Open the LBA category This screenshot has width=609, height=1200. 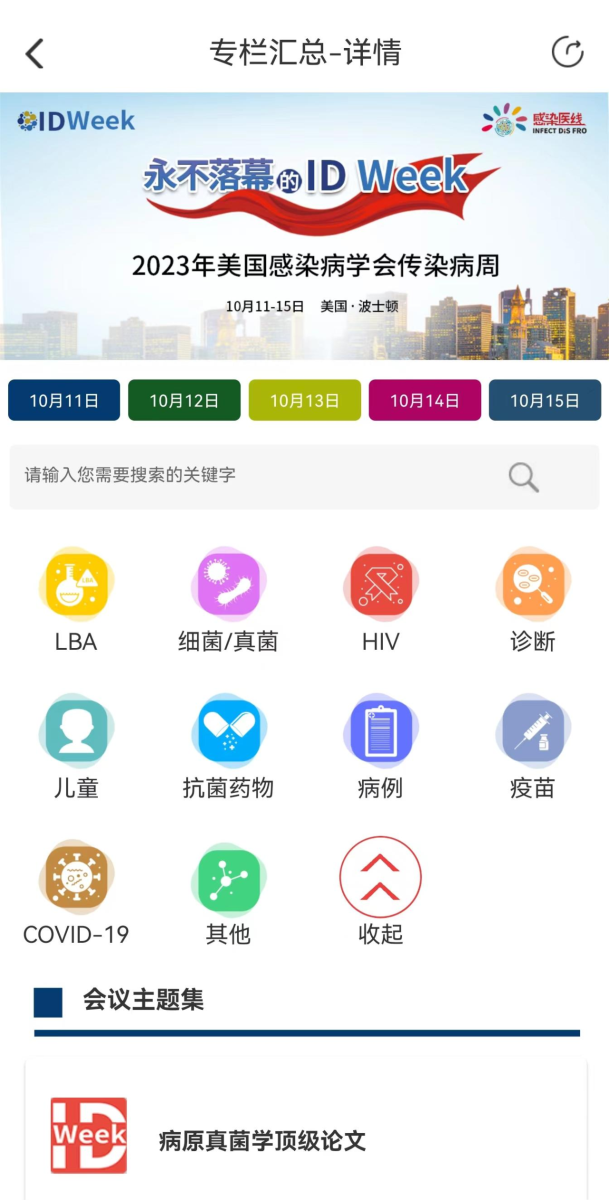tap(76, 600)
